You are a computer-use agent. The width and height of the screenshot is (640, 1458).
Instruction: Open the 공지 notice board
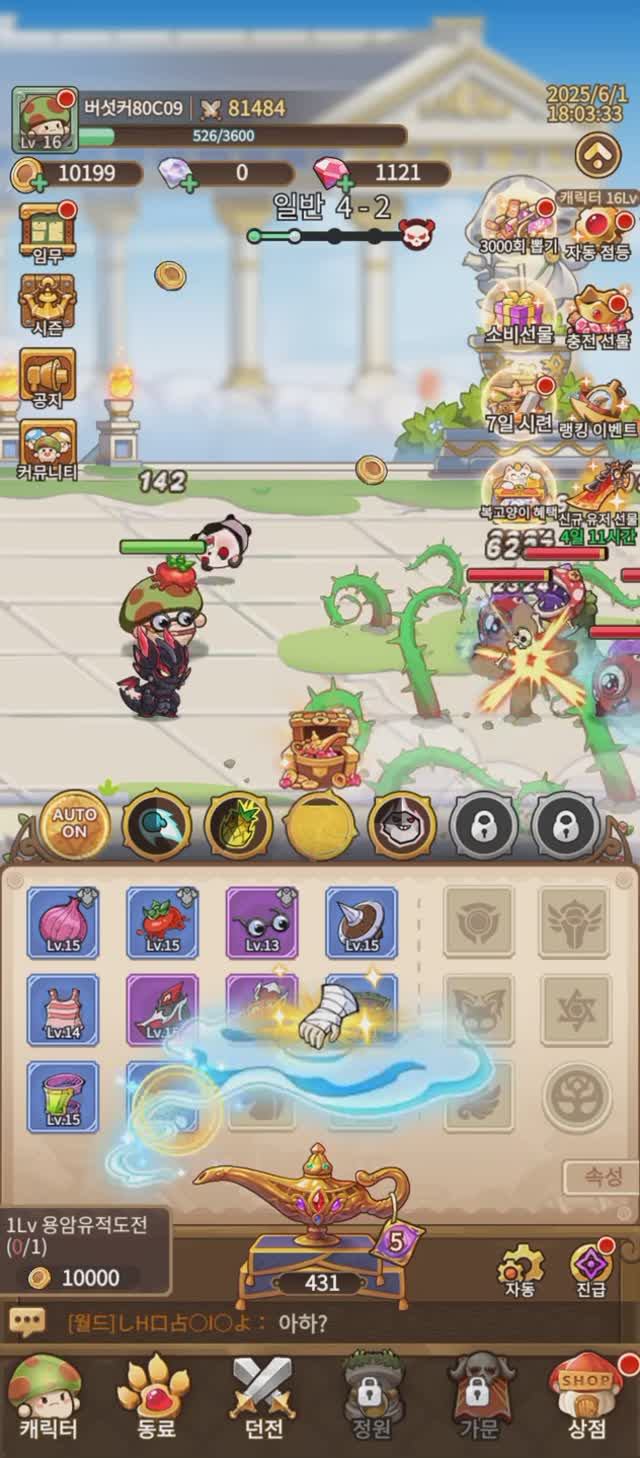pos(47,378)
